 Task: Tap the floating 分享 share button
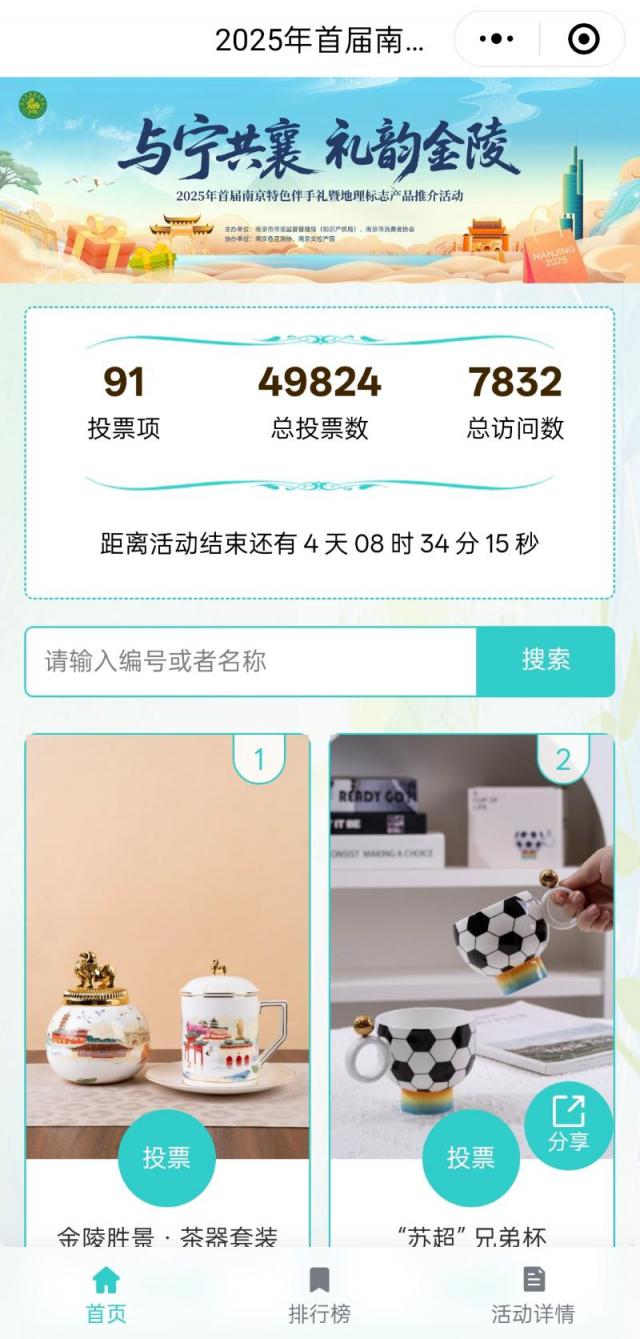click(568, 1126)
